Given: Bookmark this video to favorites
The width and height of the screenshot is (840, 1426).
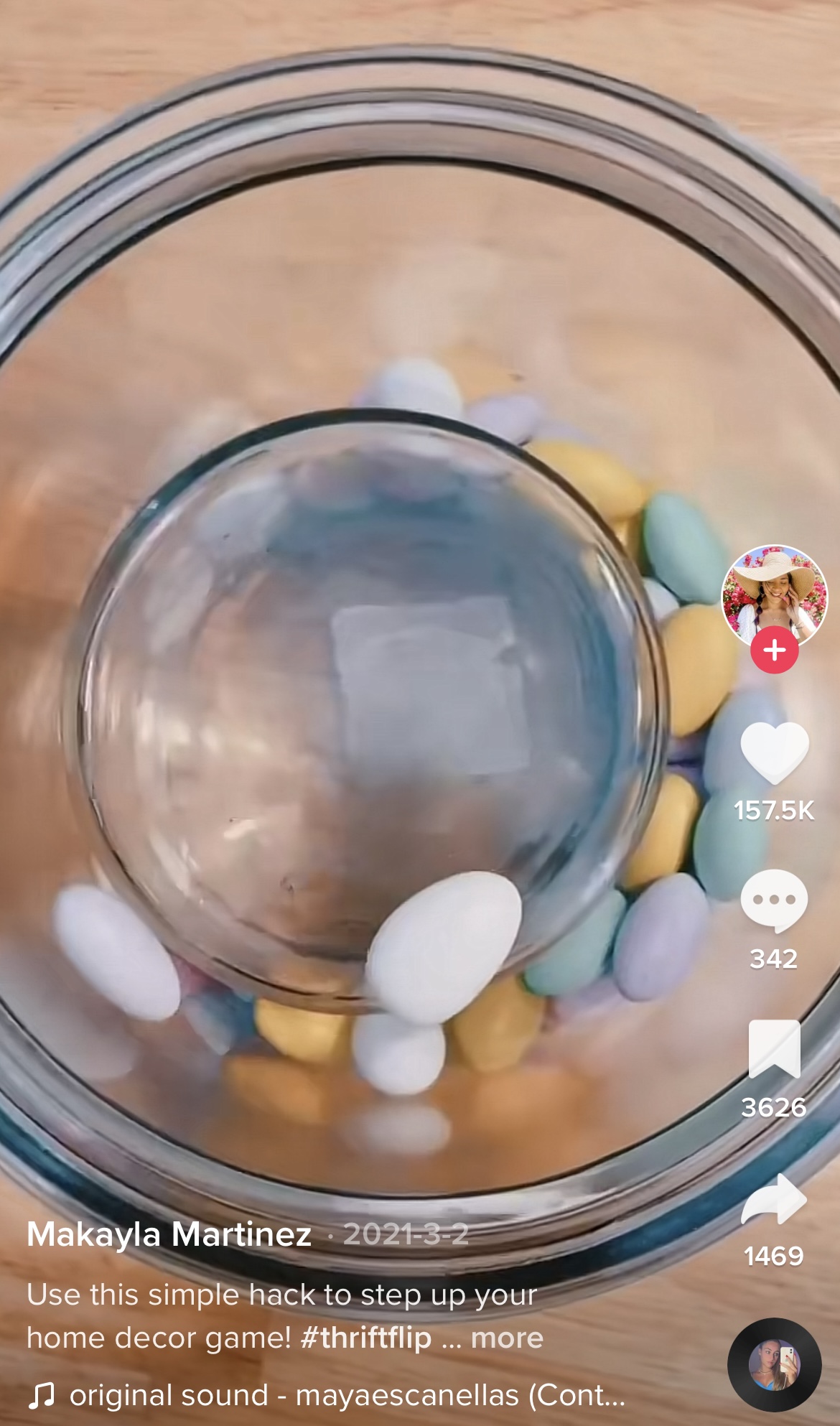Looking at the screenshot, I should pos(774,1049).
